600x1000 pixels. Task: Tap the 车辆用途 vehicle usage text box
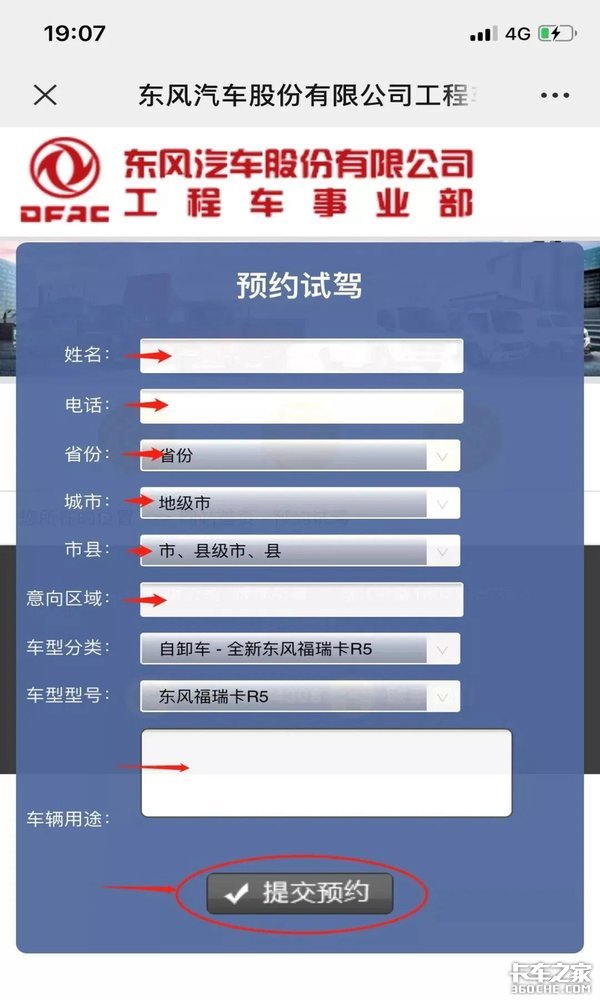pyautogui.click(x=326, y=773)
